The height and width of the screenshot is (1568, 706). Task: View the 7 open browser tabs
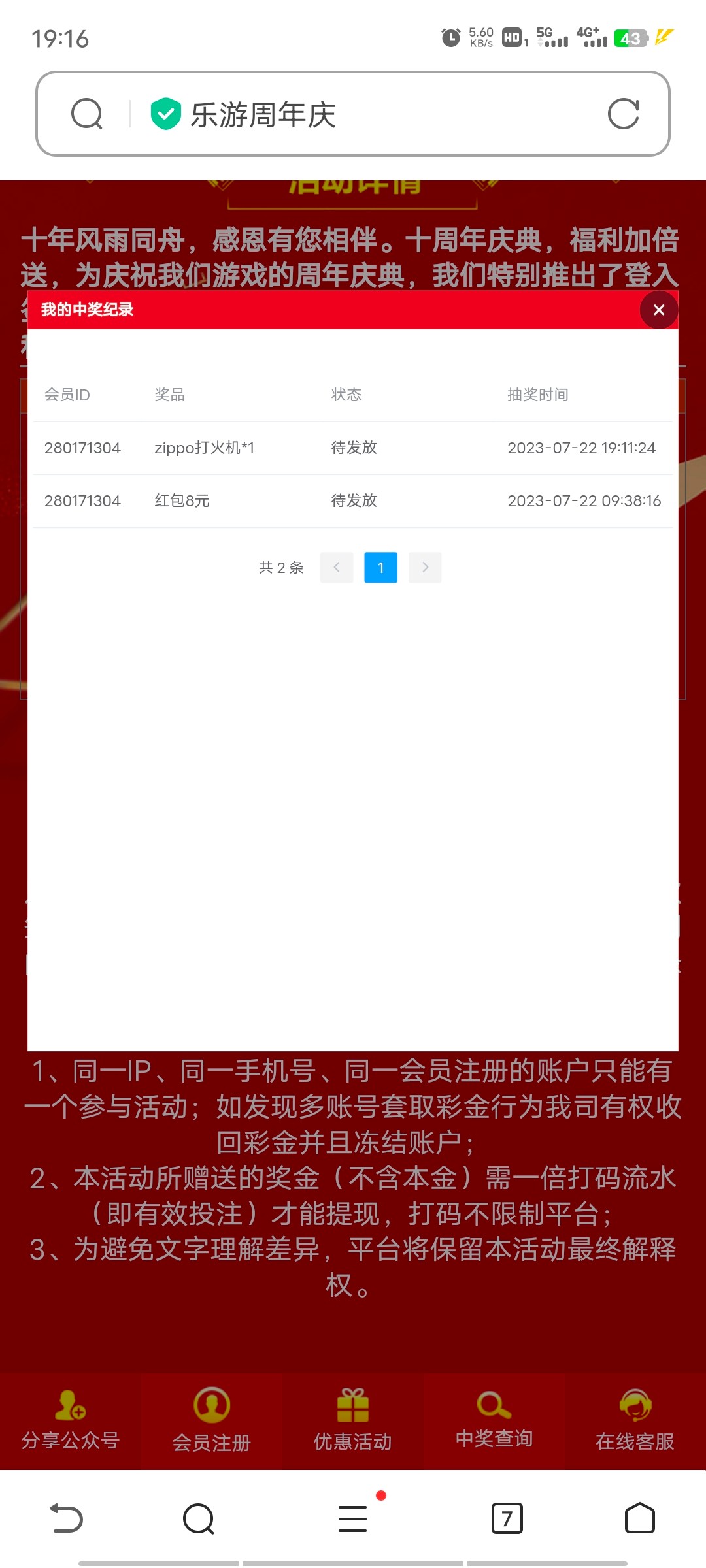point(507,1518)
